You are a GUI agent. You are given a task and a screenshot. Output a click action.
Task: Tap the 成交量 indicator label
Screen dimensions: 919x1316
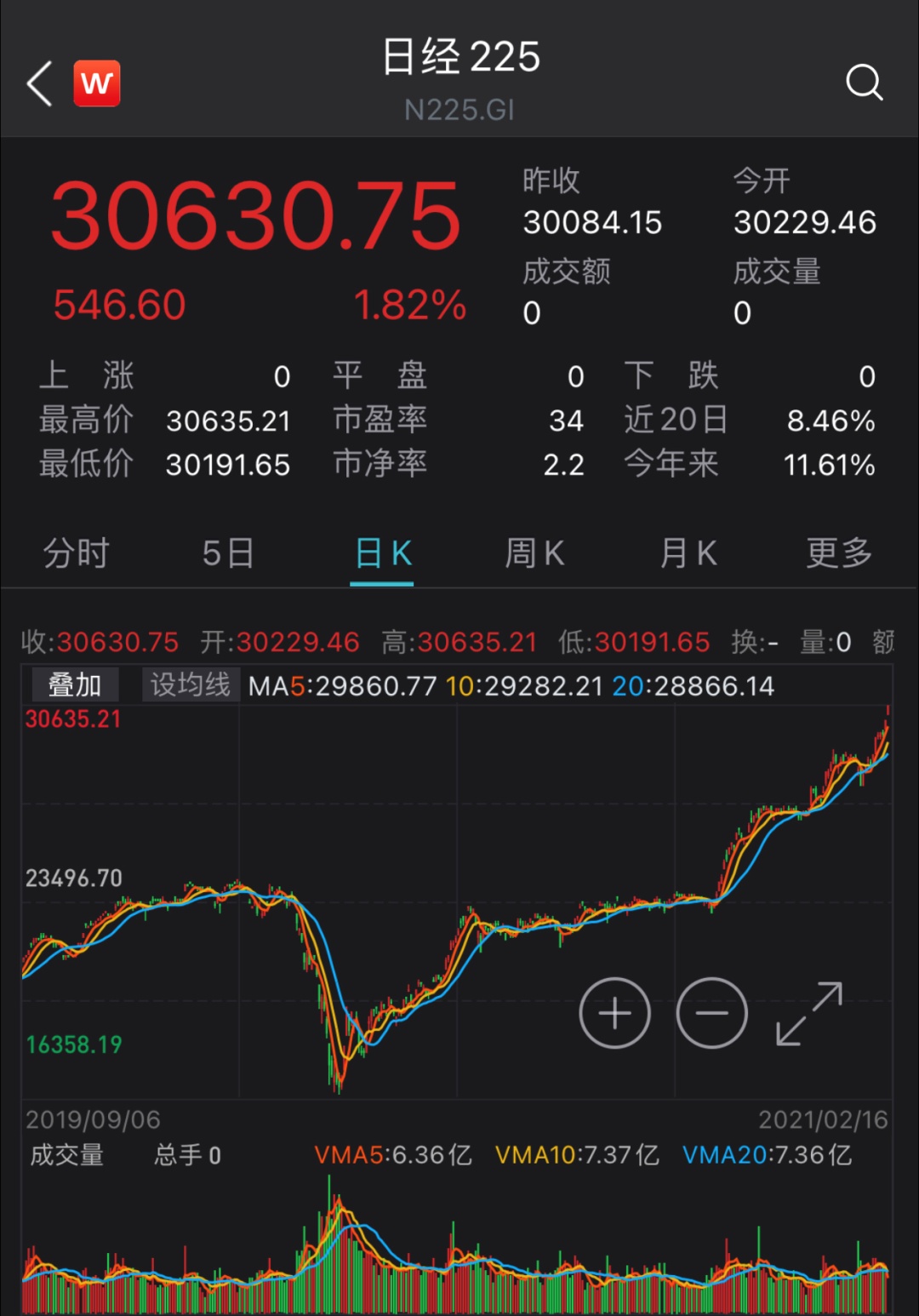pyautogui.click(x=67, y=1155)
